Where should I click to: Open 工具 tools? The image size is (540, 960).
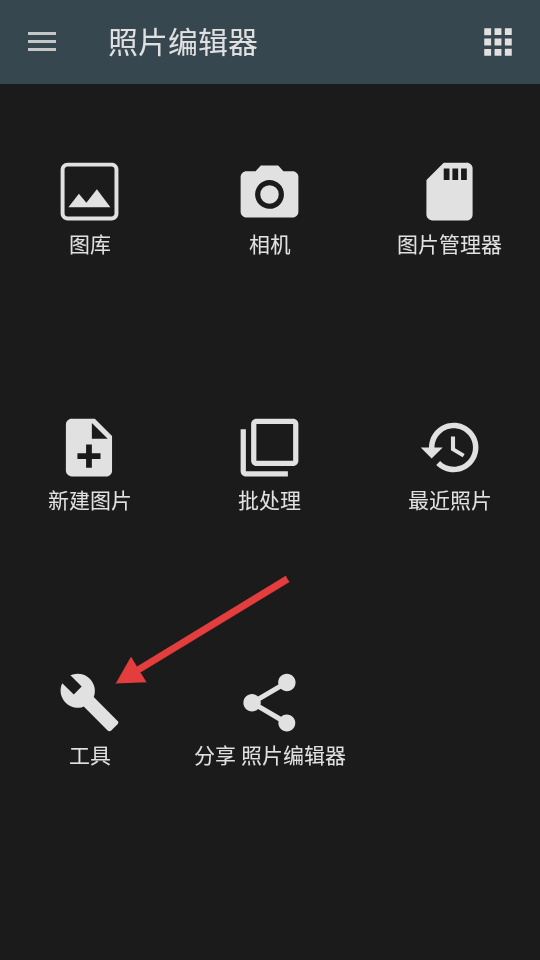pos(89,720)
